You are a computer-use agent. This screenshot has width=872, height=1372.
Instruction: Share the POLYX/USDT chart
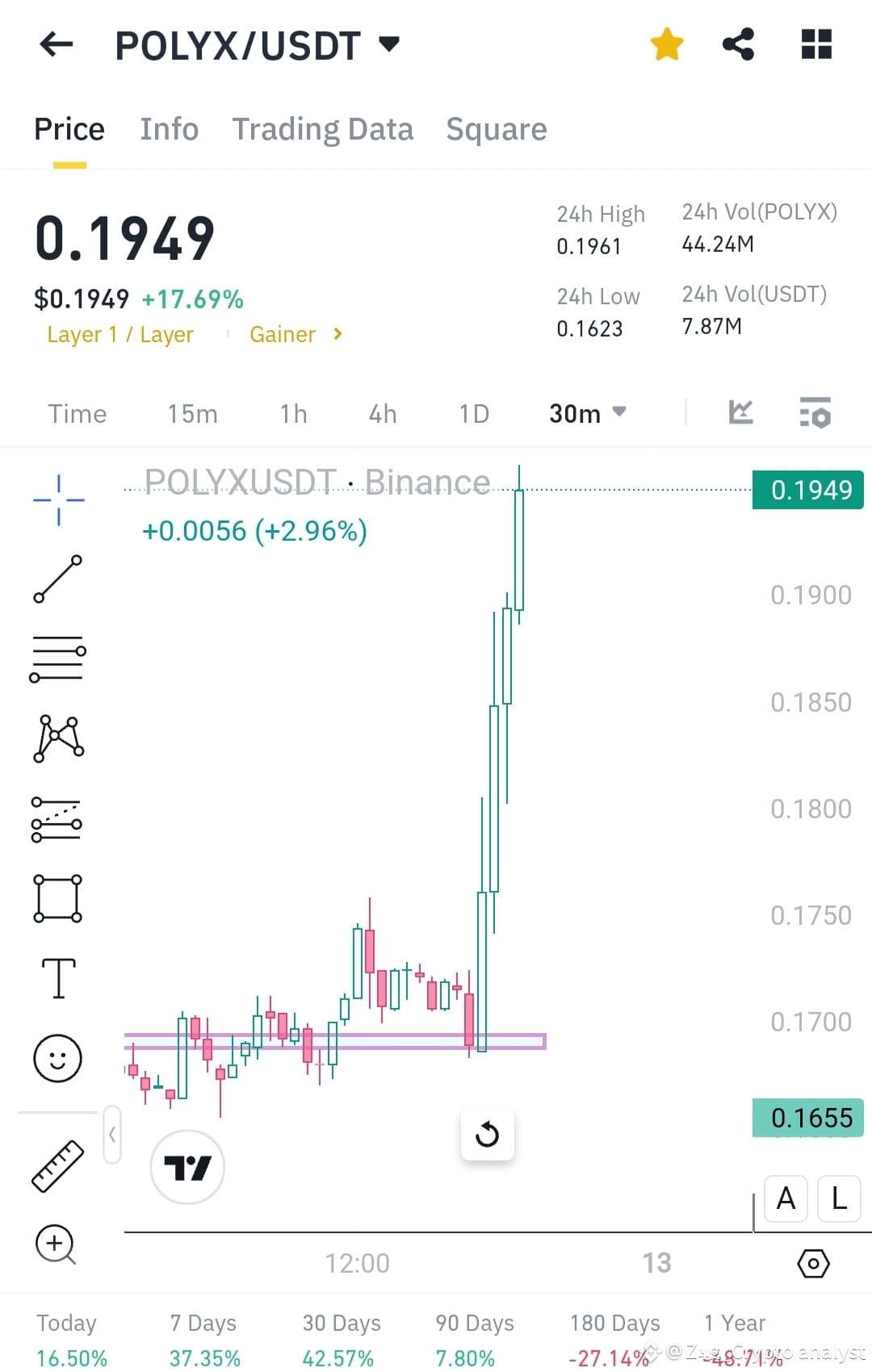(737, 44)
